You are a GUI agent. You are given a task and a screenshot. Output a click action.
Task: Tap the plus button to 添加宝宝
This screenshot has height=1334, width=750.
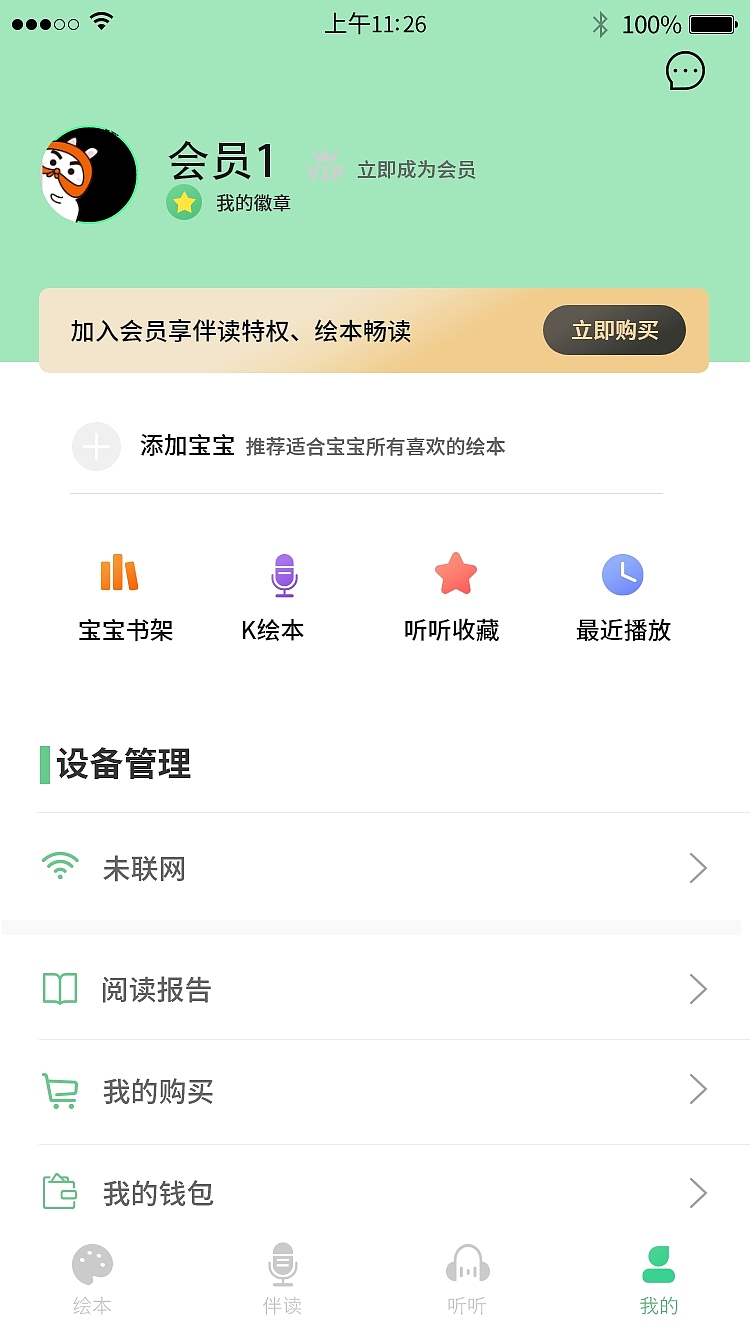[96, 446]
